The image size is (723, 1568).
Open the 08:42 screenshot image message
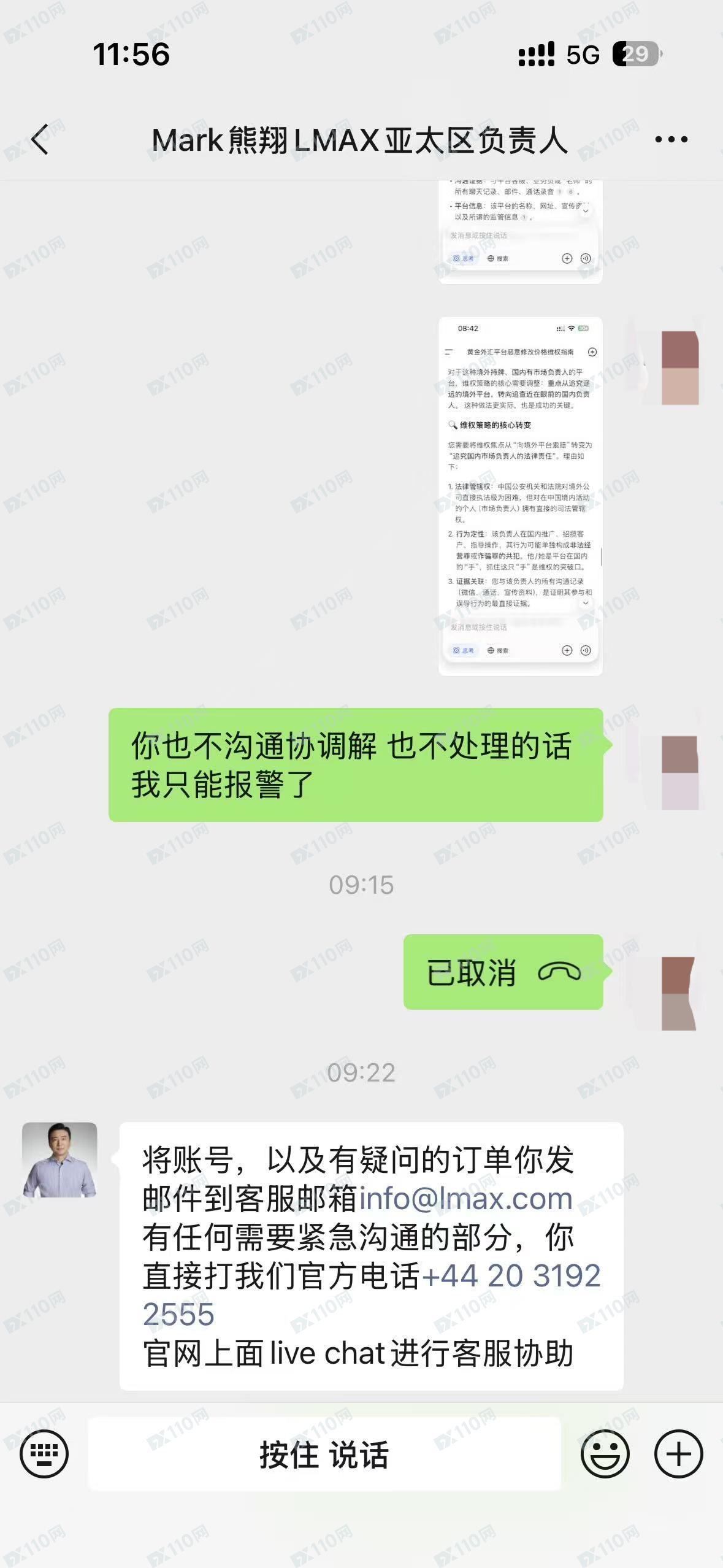tap(520, 496)
